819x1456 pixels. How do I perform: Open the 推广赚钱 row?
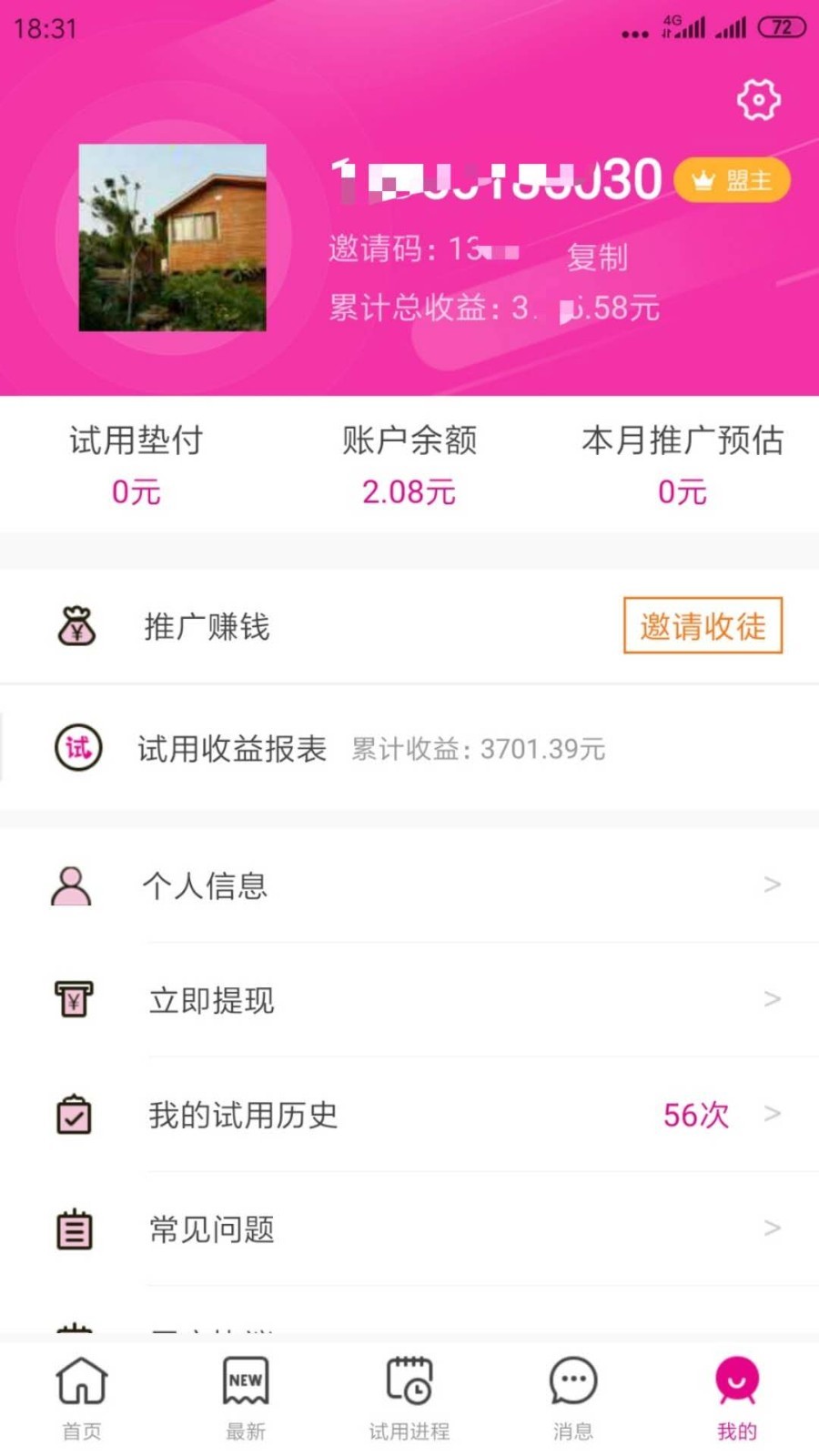(x=207, y=627)
